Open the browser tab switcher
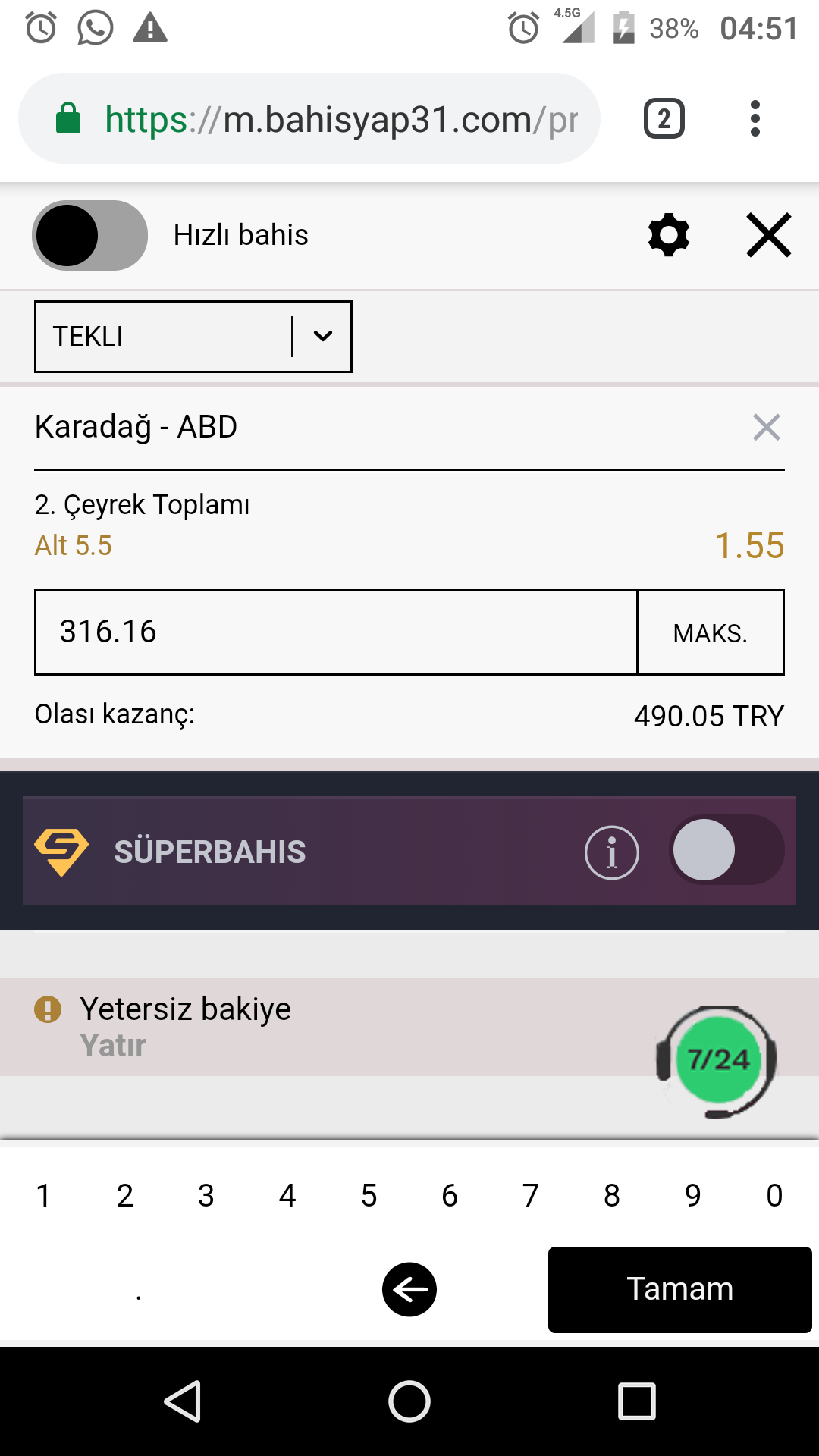 coord(664,118)
